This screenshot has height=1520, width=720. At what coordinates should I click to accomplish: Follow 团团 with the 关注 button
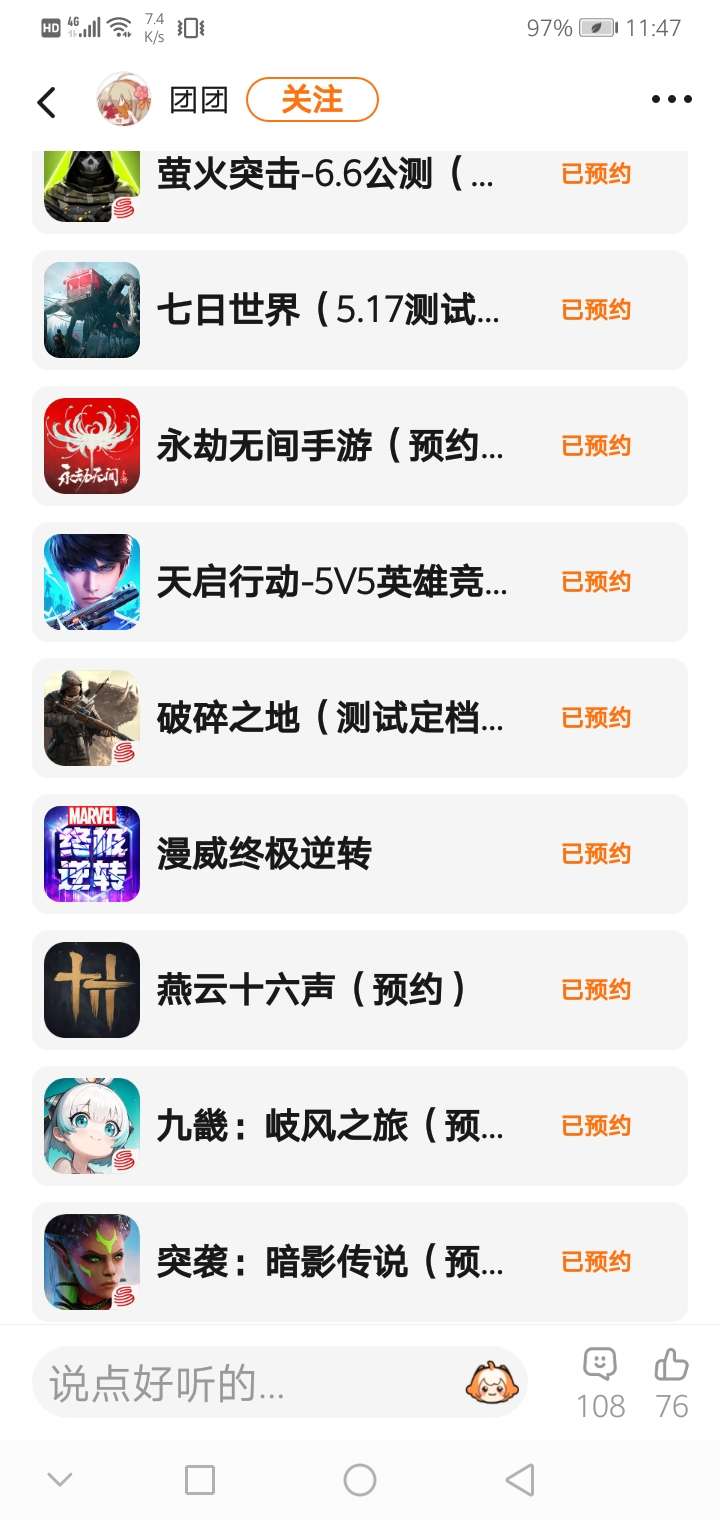coord(312,100)
